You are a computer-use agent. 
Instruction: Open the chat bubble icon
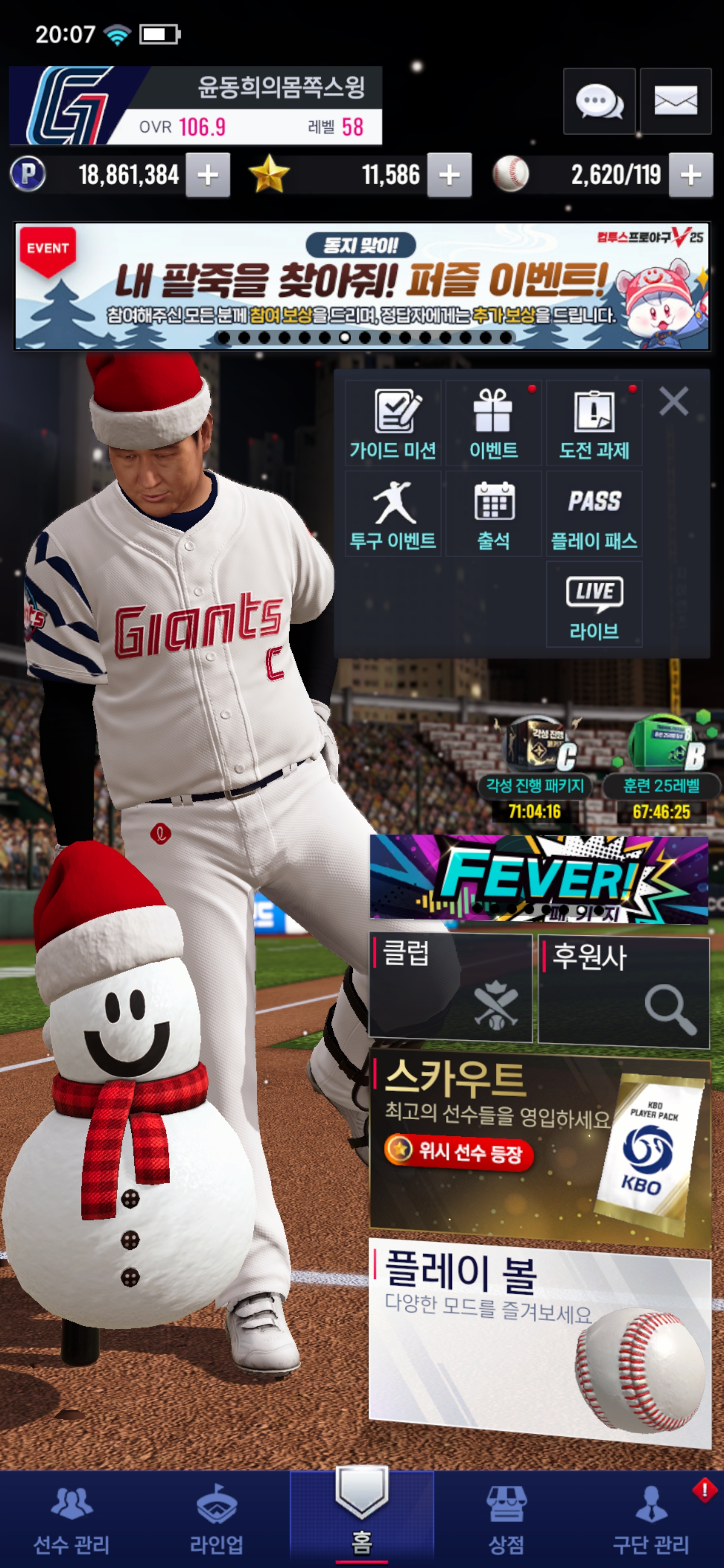(599, 101)
